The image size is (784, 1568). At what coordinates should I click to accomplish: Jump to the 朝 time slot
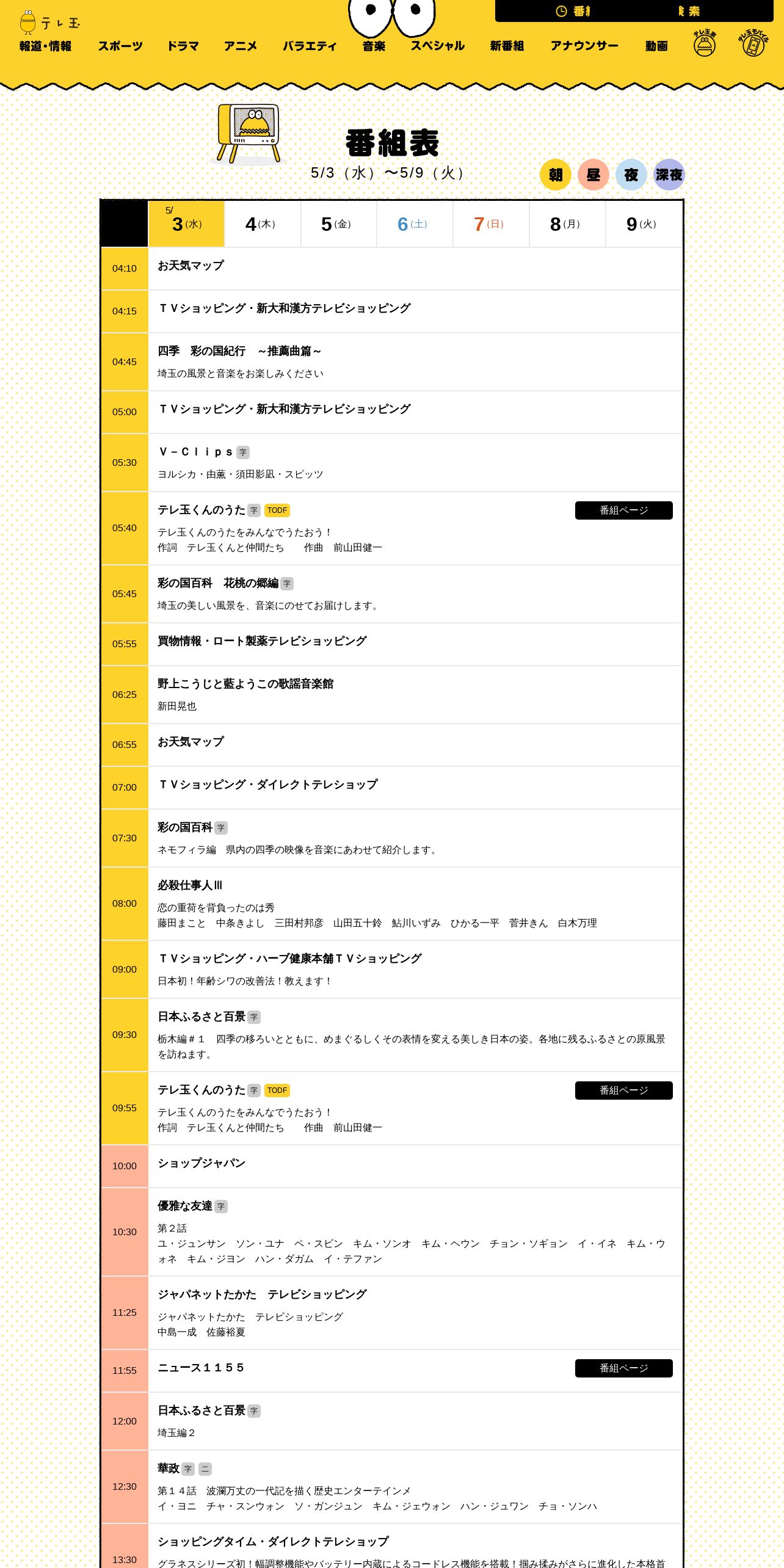[x=555, y=175]
